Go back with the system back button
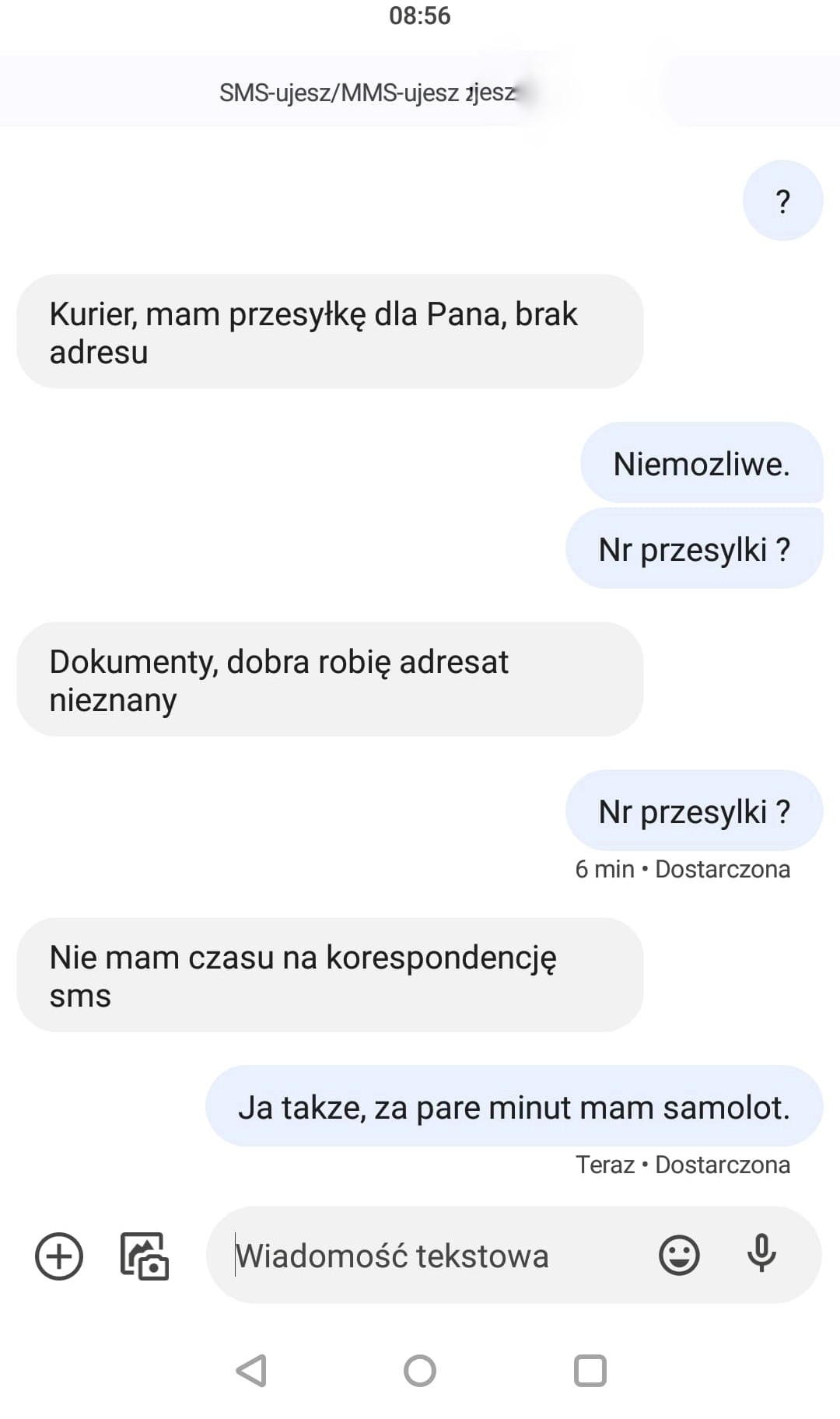 click(252, 1371)
